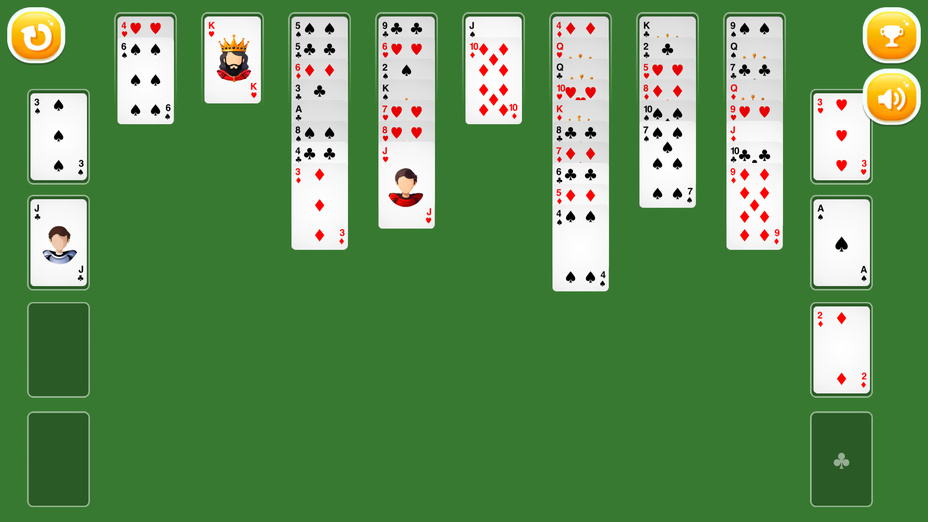The width and height of the screenshot is (928, 522).
Task: Toggle the game sound
Action: tap(890, 98)
